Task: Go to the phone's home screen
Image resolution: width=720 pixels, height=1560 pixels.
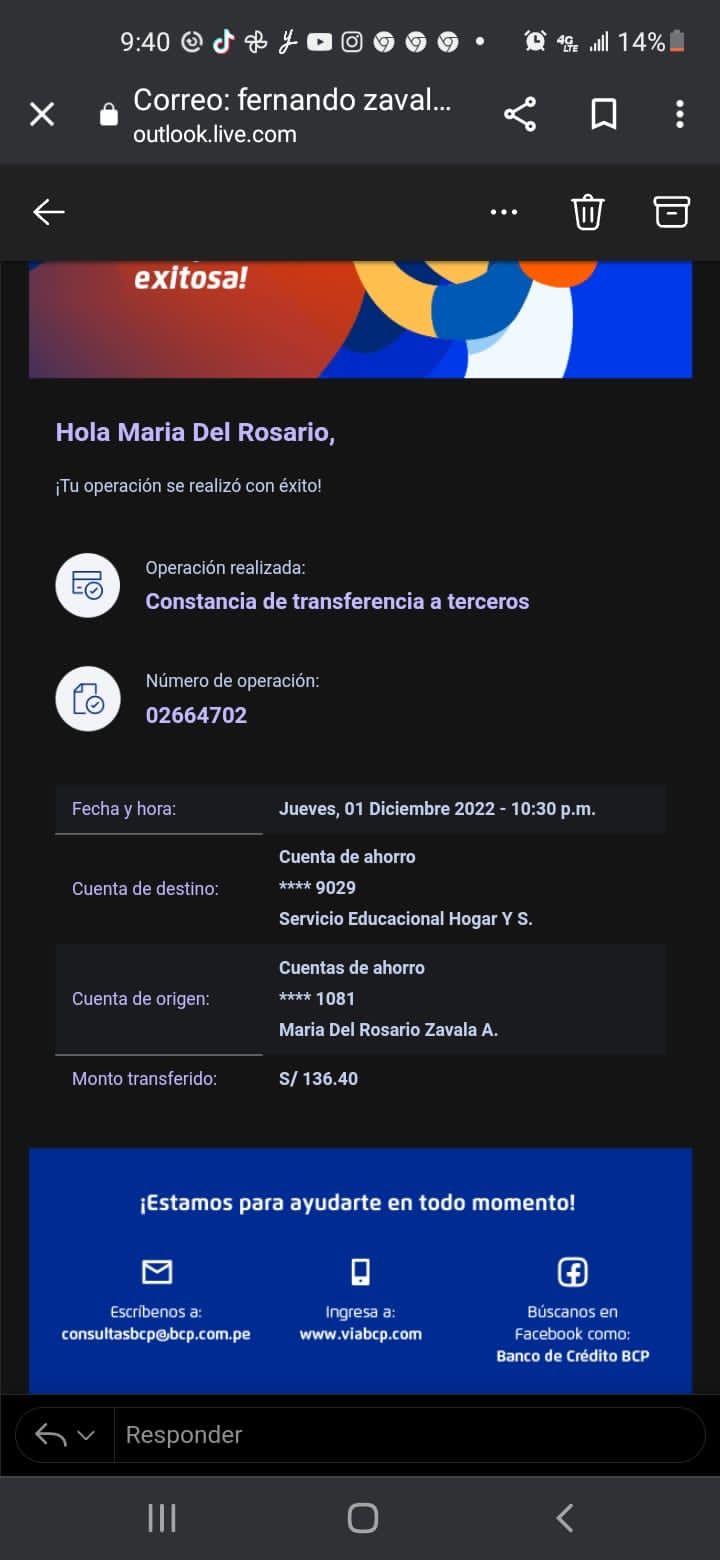Action: tap(362, 1518)
